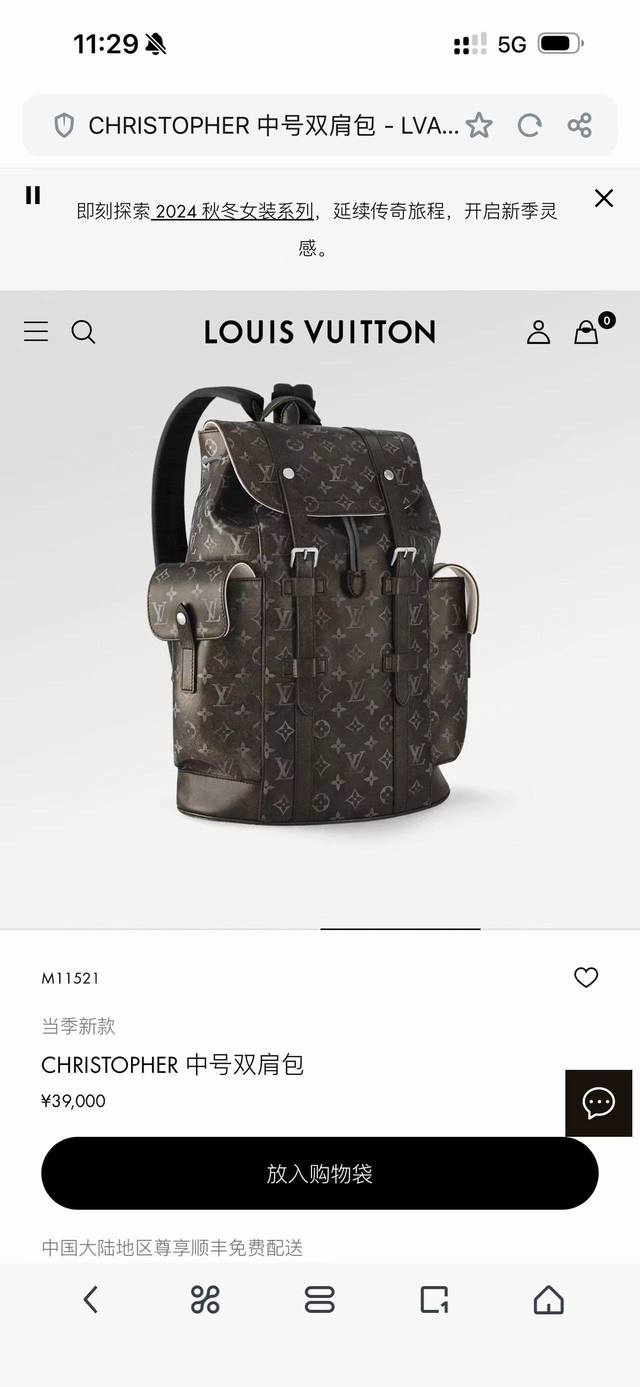Dismiss the promotional banner
The image size is (640, 1387).
[603, 198]
